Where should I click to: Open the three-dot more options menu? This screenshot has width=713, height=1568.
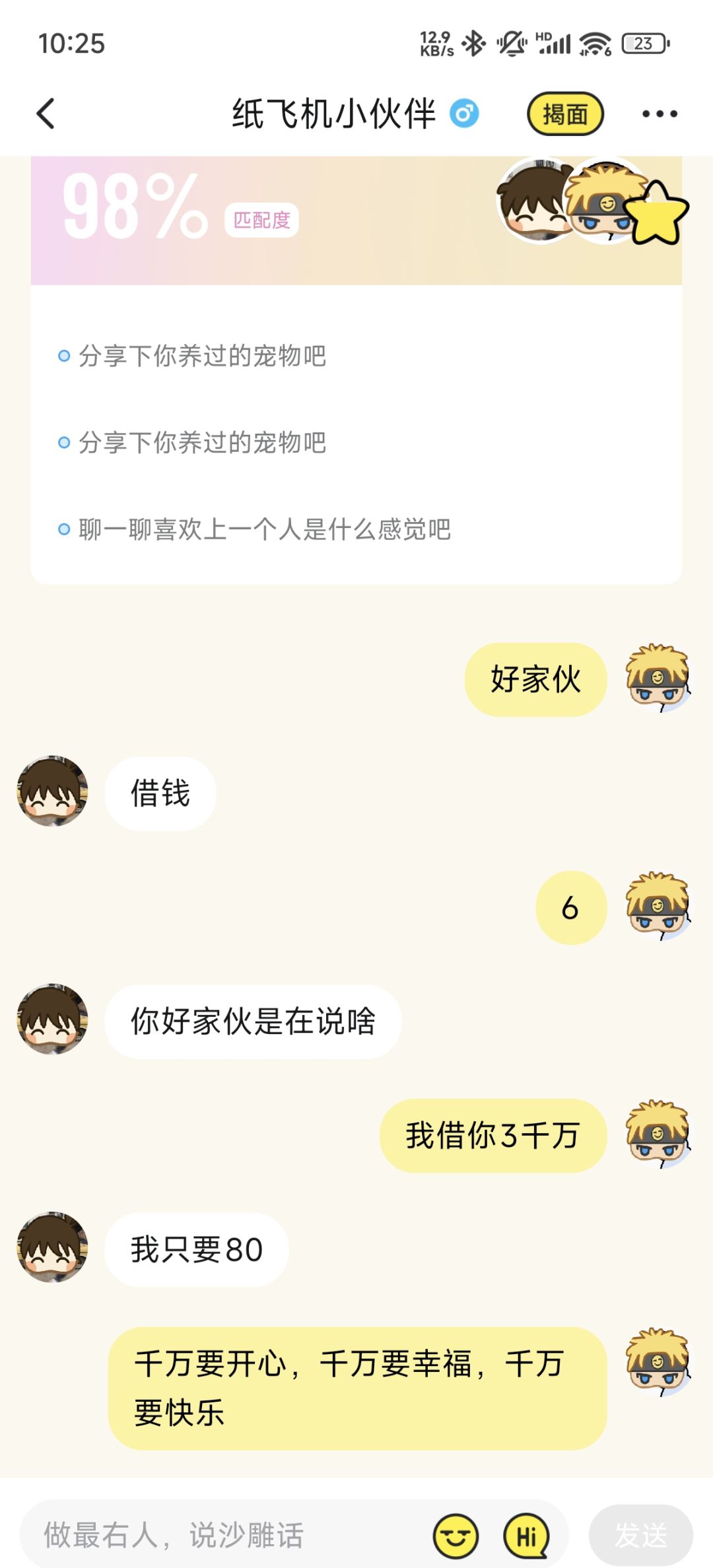point(658,114)
